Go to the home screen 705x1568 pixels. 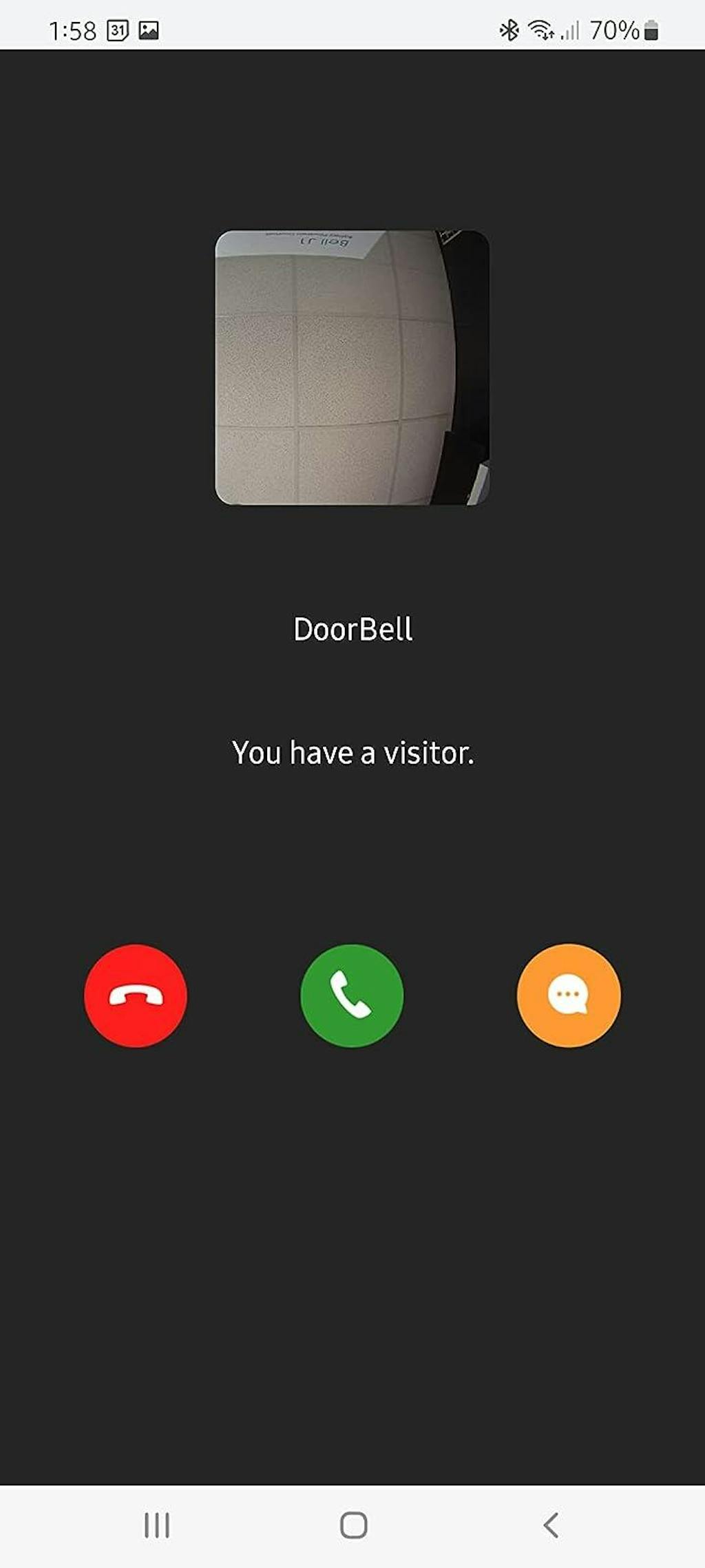(353, 1525)
